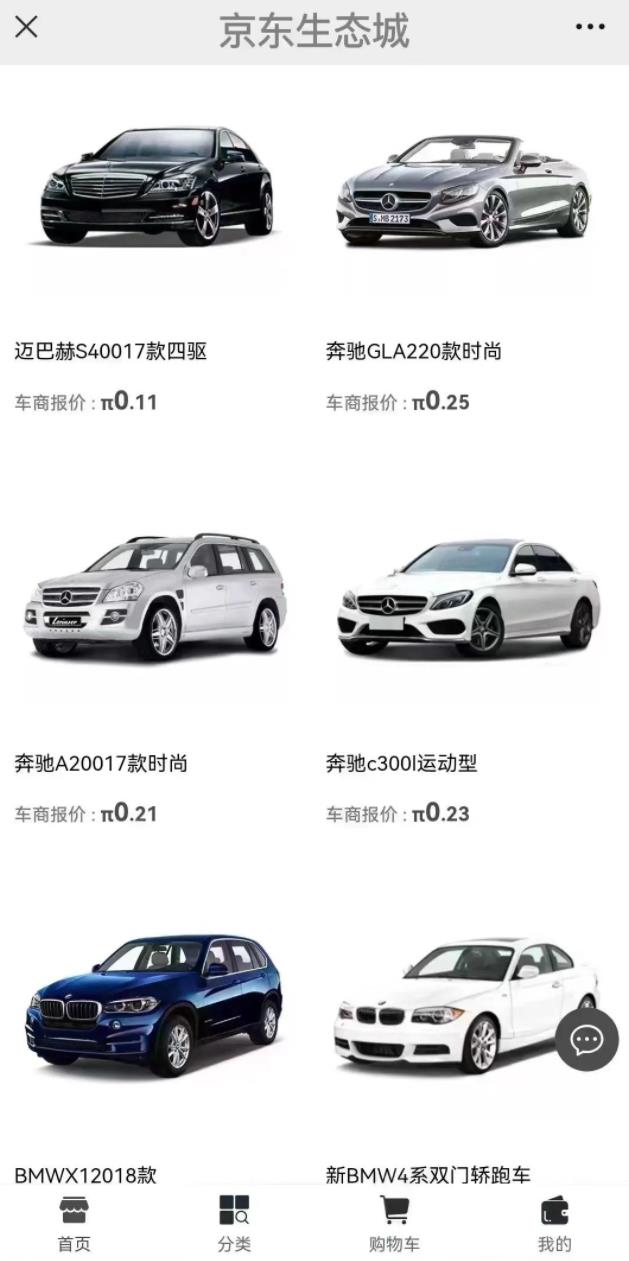Close the 京东生态城 page
The image size is (629, 1261).
pos(27,27)
